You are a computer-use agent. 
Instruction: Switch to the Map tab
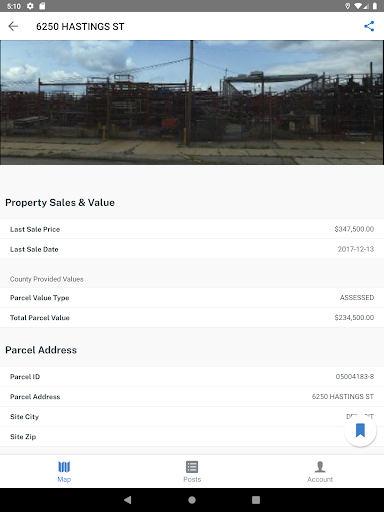tap(64, 471)
